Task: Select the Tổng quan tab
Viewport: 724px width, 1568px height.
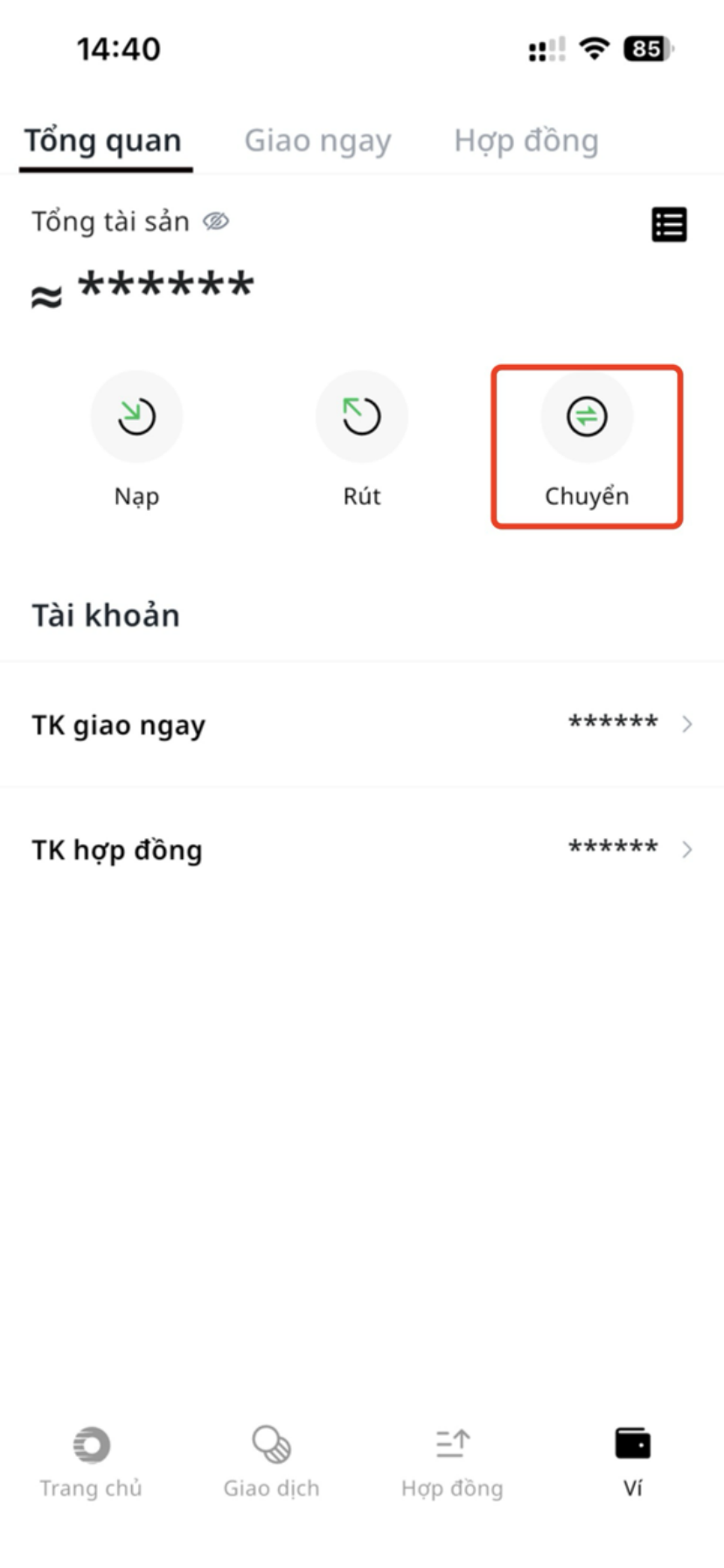Action: tap(103, 141)
